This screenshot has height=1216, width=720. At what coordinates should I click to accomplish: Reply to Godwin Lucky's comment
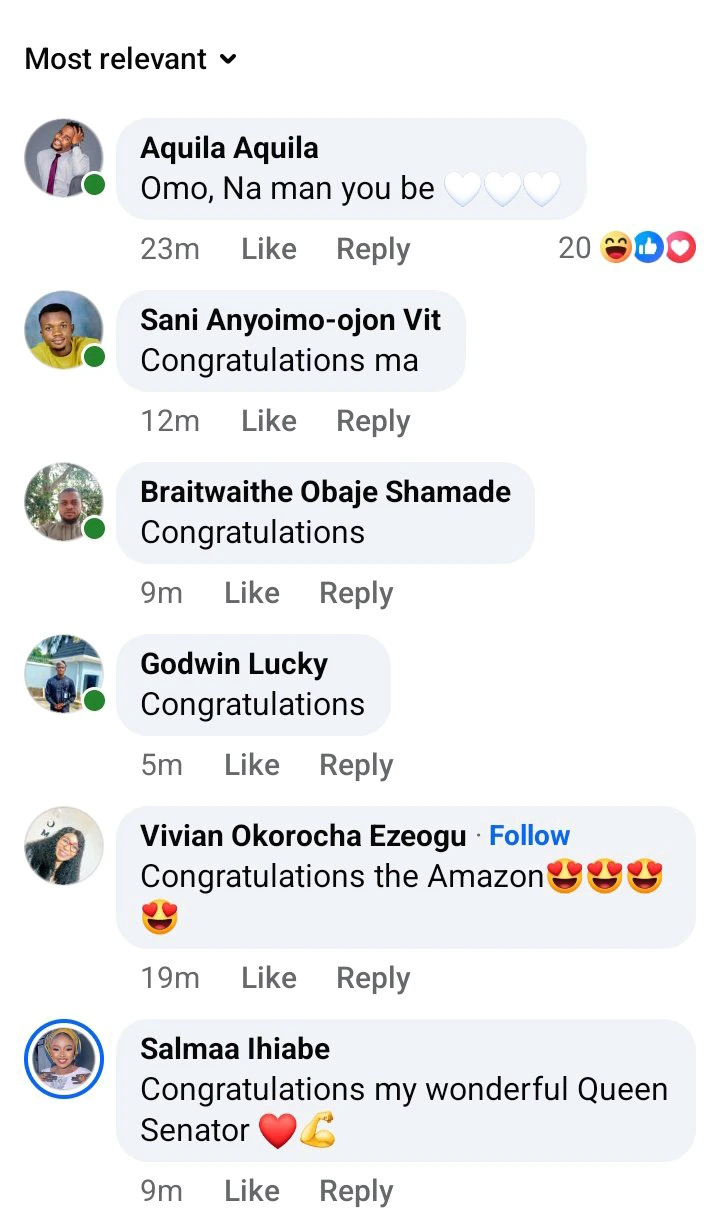(356, 765)
